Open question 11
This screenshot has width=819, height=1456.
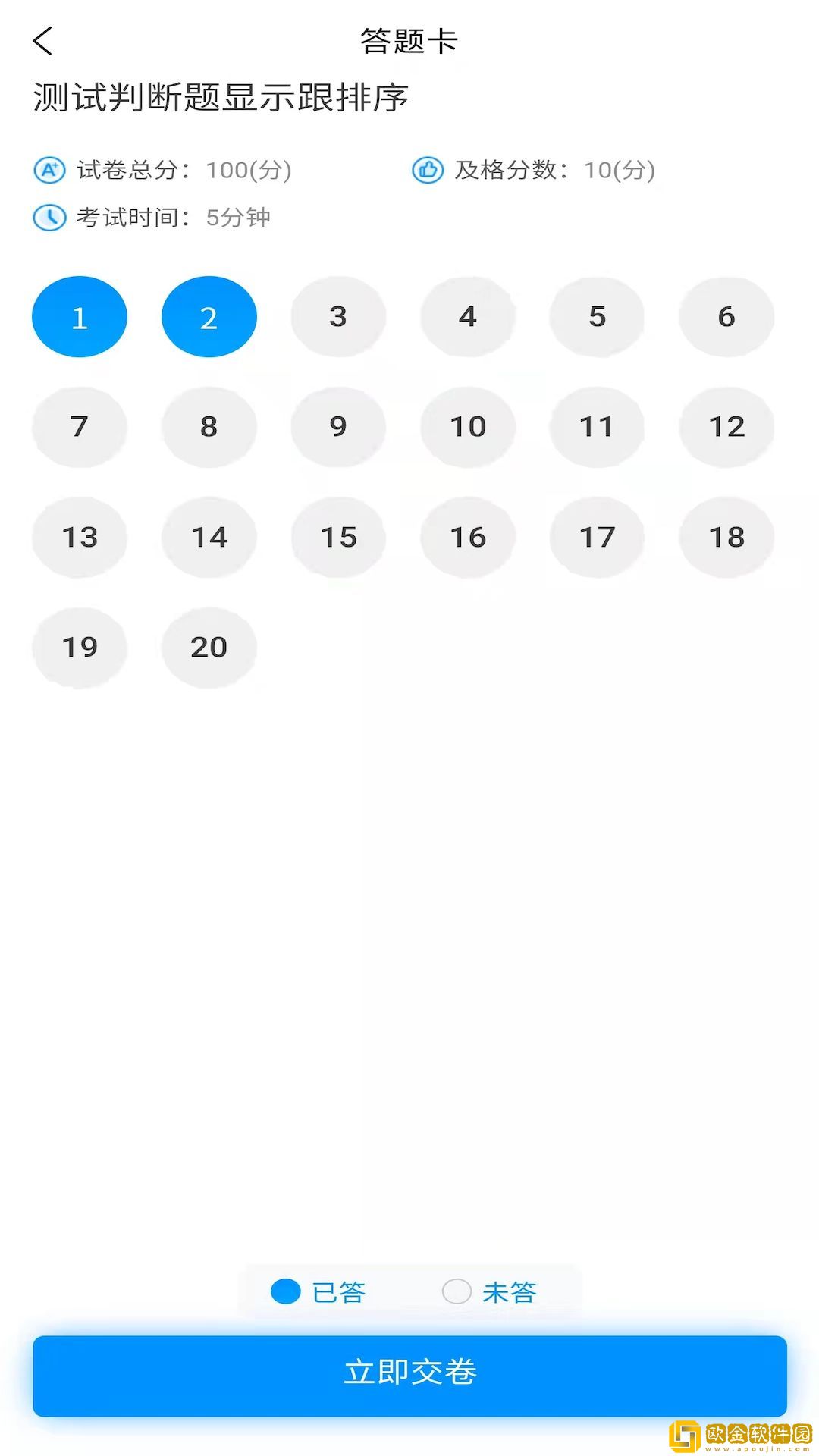tap(597, 427)
